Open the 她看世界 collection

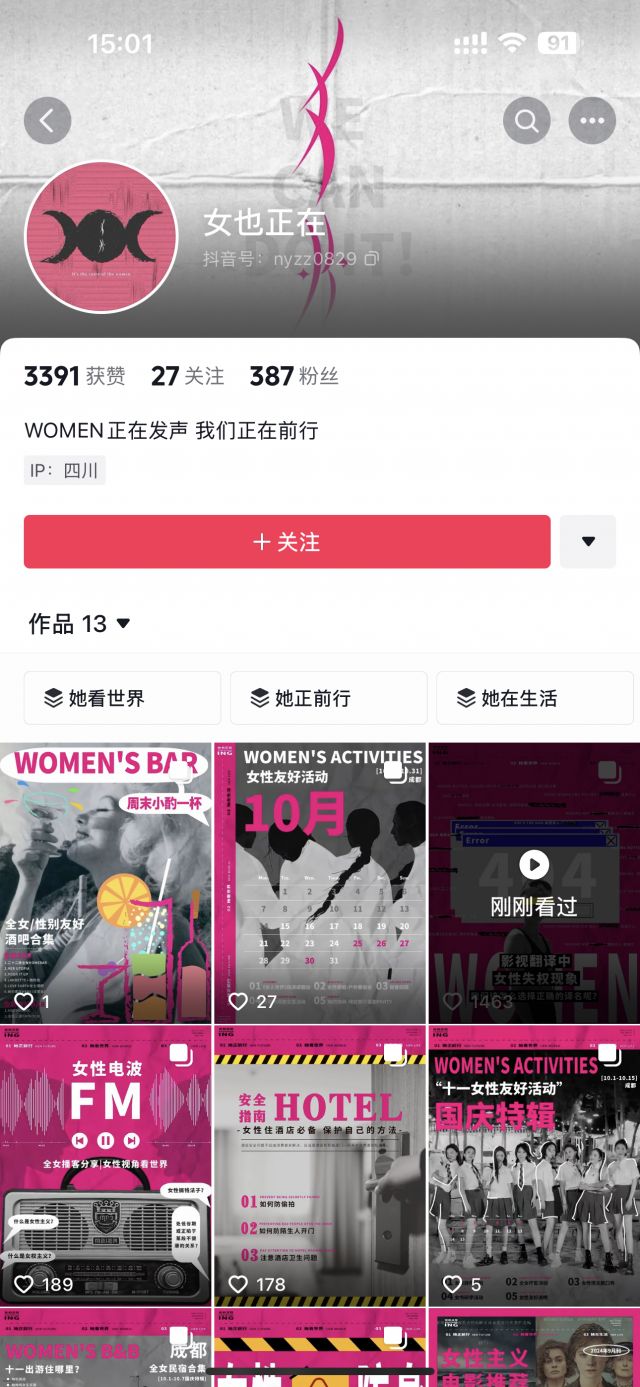pos(122,698)
